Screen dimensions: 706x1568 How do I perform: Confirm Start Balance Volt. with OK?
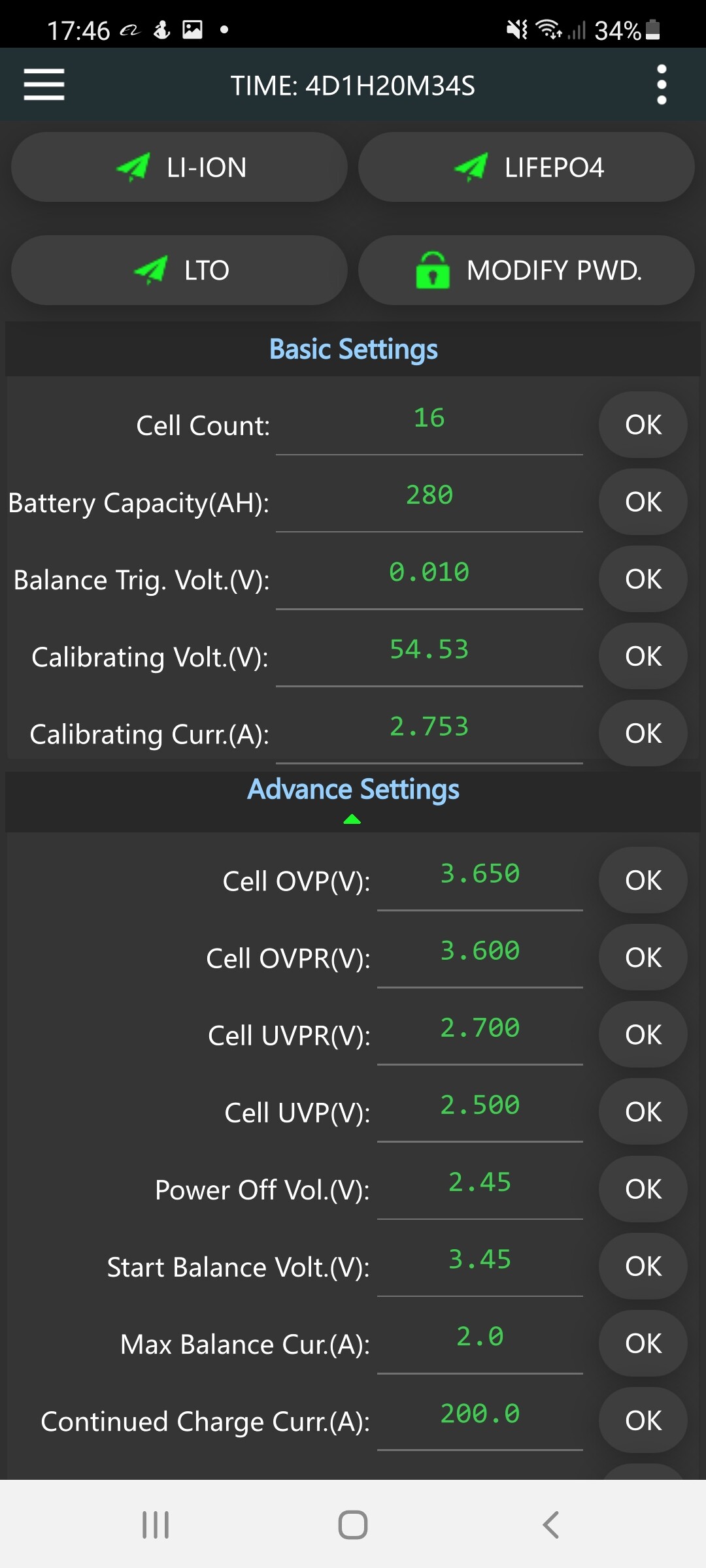(x=643, y=1266)
